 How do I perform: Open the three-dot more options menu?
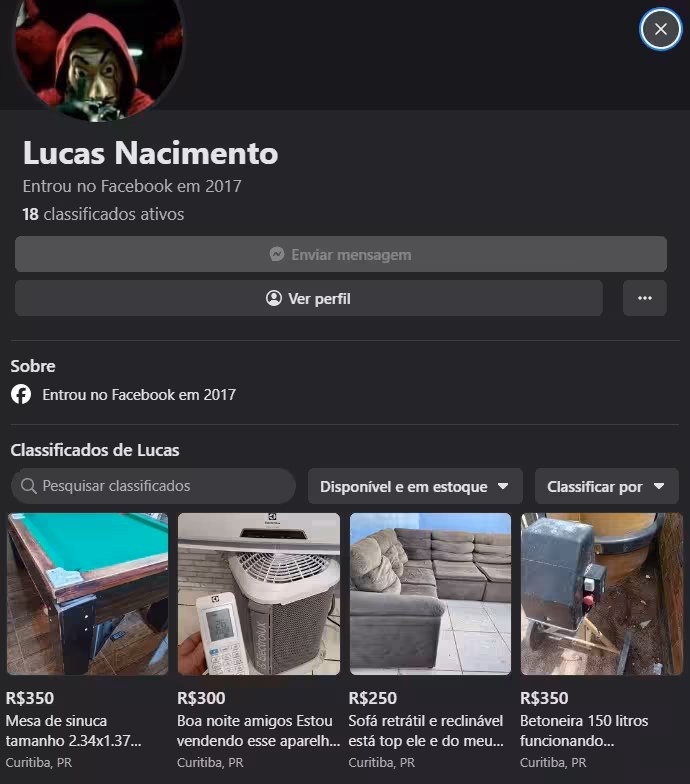pos(644,298)
